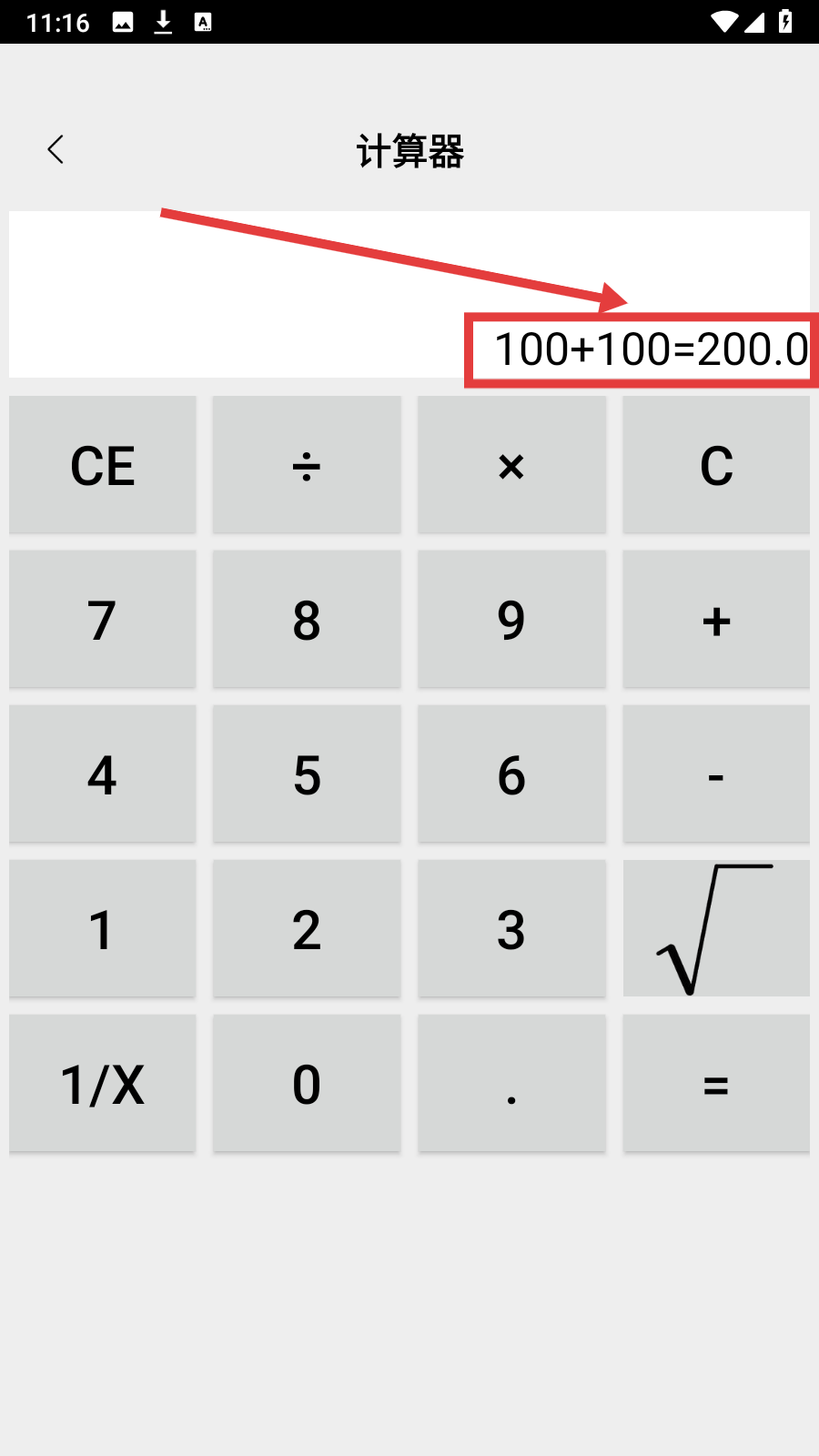Viewport: 819px width, 1456px height.
Task: Enter the digit 8
Action: coord(307,619)
